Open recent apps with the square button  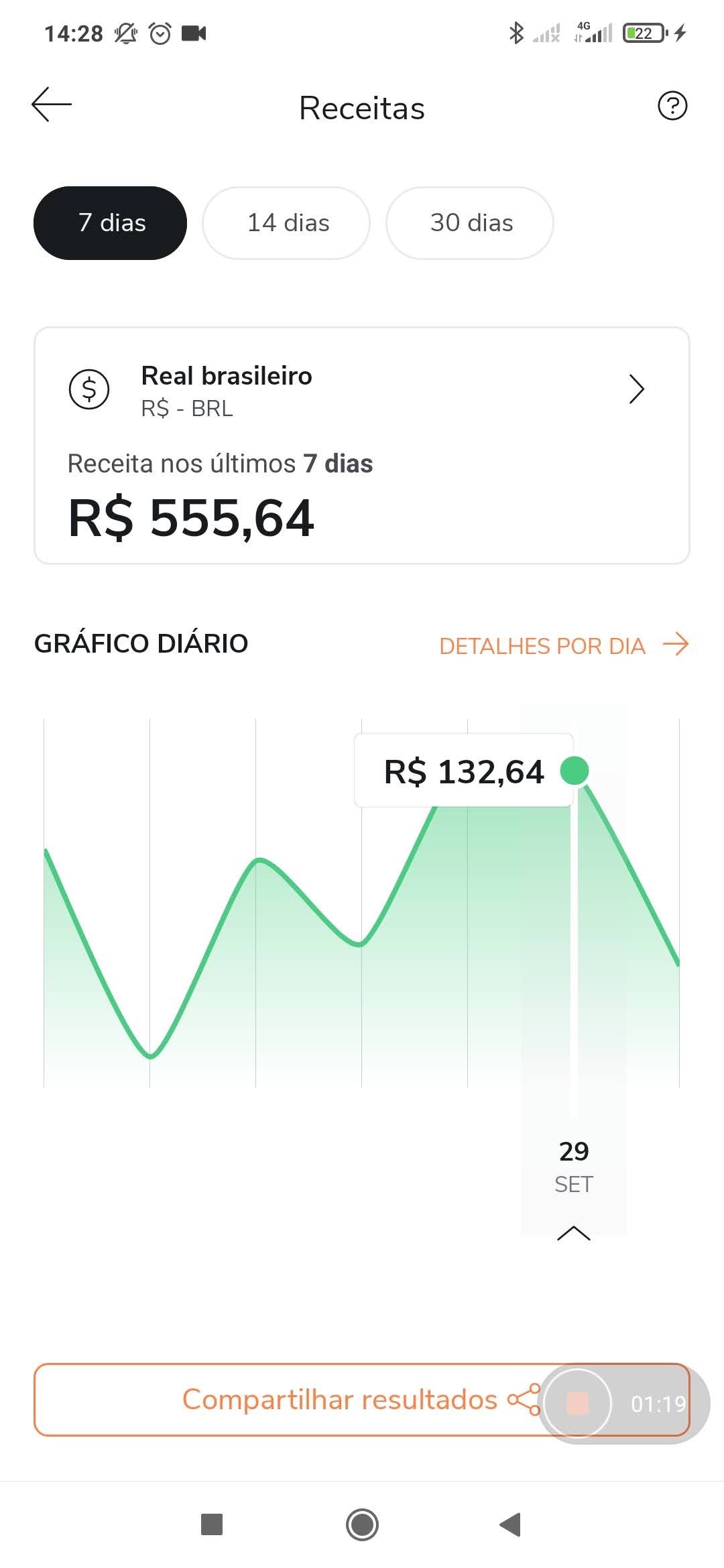click(x=212, y=1524)
